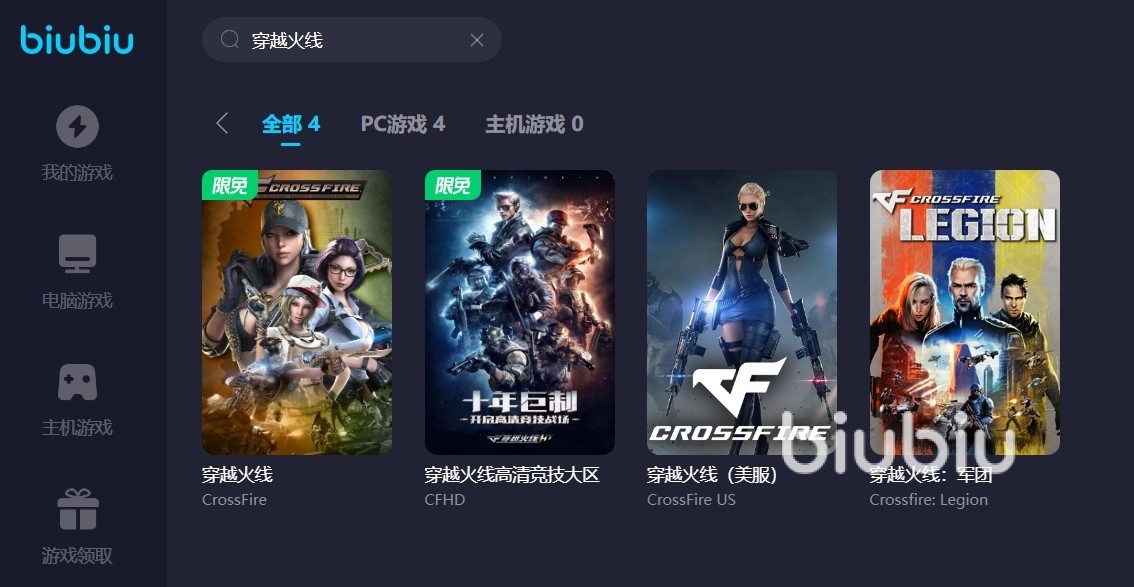
Task: Select the 穿越火线（美服）game card
Action: pyautogui.click(x=741, y=312)
